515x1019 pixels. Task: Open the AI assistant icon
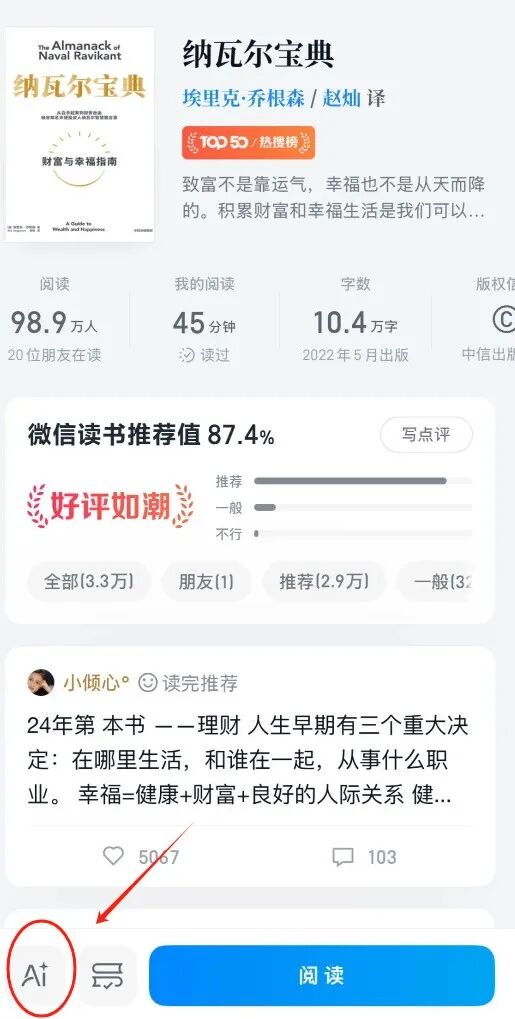point(36,975)
